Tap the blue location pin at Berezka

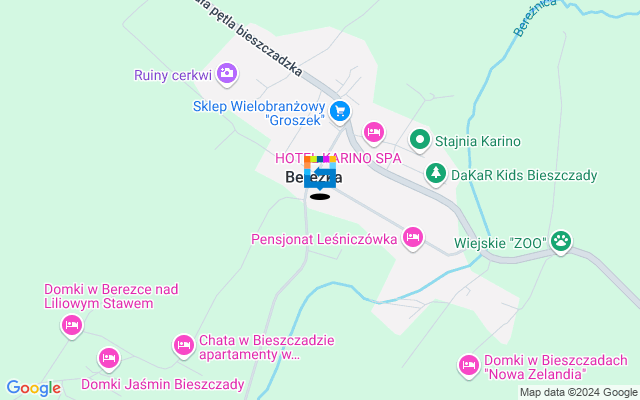pos(320,174)
